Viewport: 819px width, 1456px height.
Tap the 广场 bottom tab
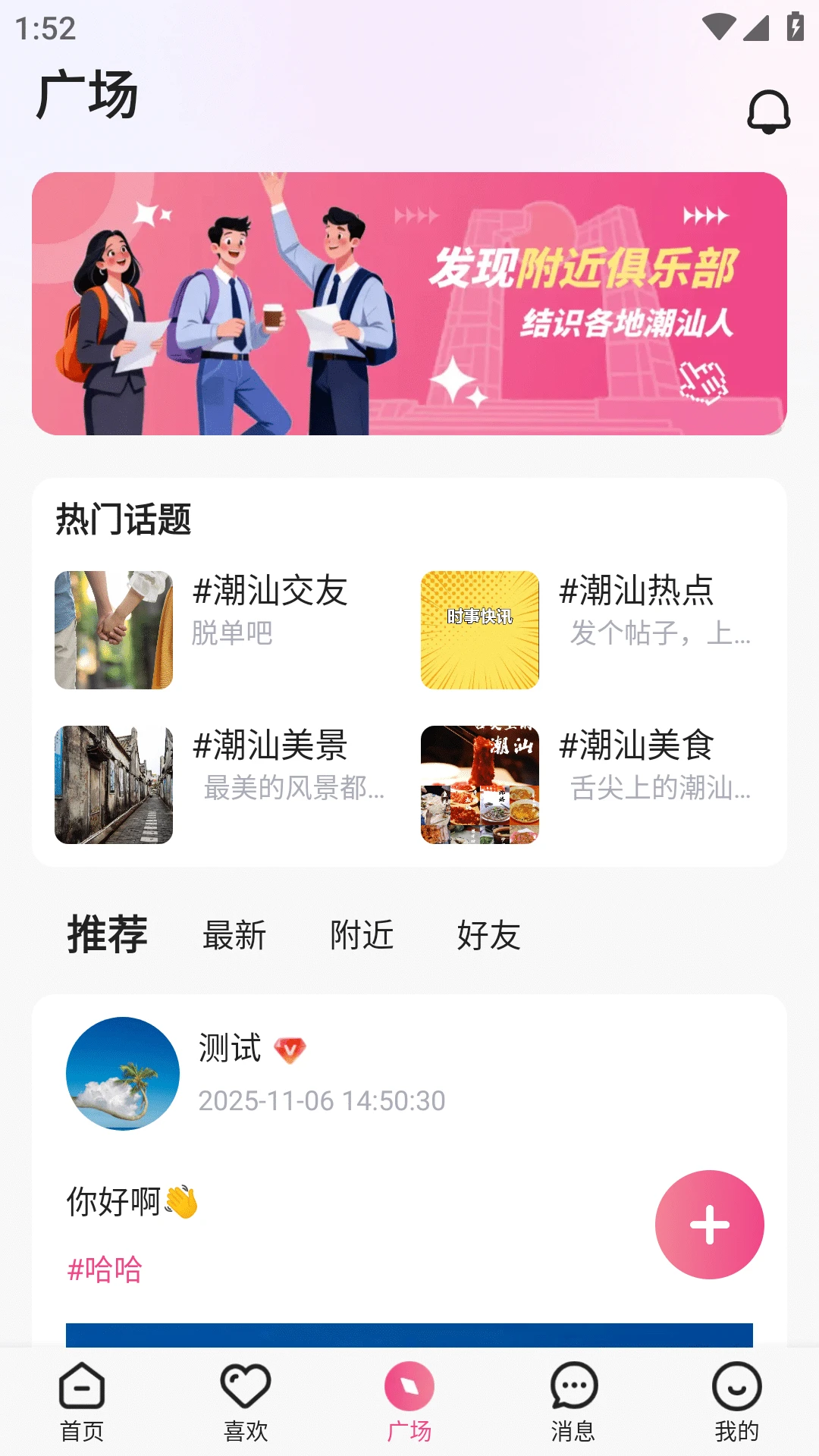click(409, 1403)
